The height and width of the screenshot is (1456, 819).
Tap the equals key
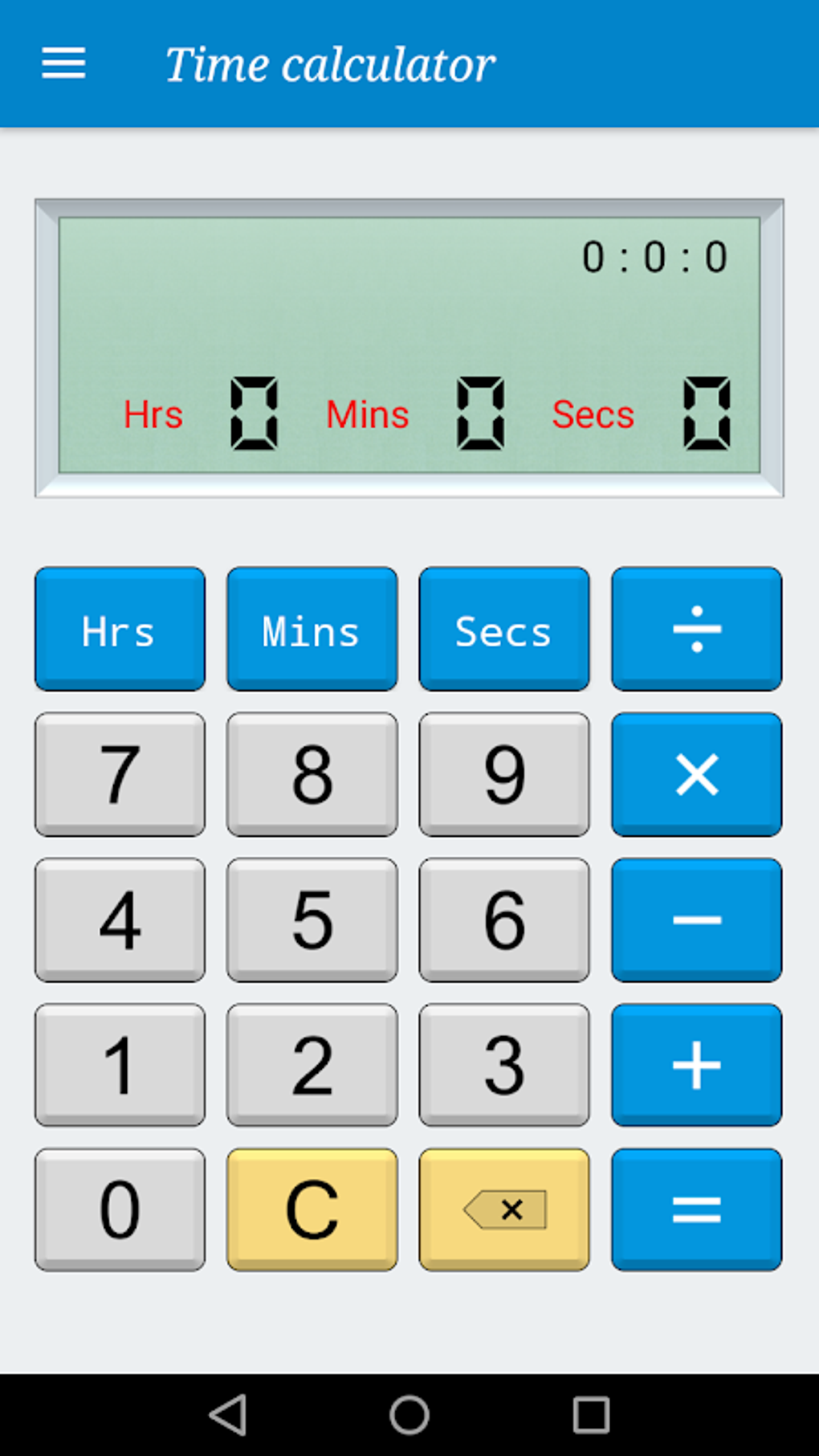[x=696, y=1209]
